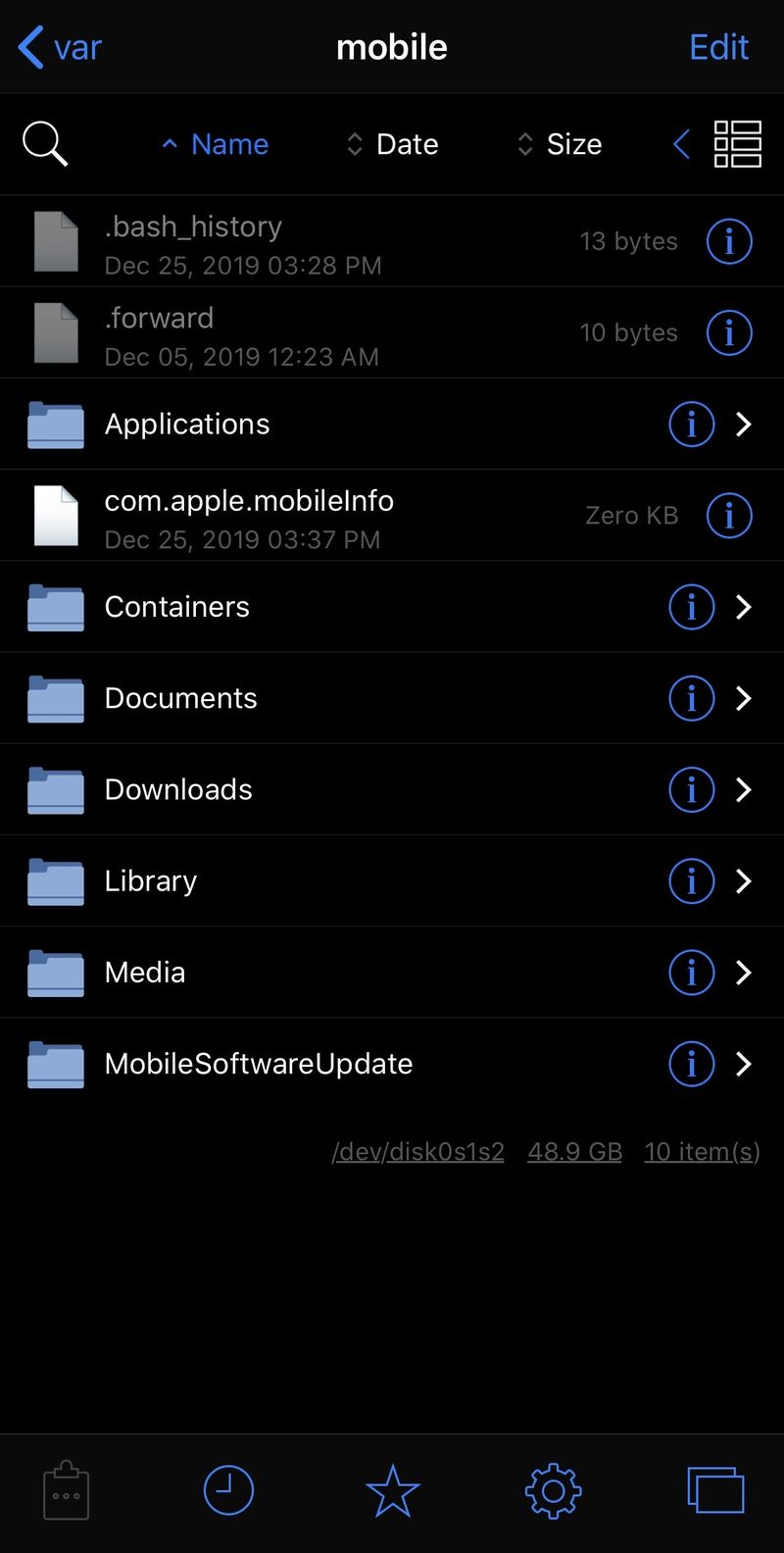The width and height of the screenshot is (784, 1553).
Task: Open the windows tab switcher icon
Action: [x=716, y=1490]
